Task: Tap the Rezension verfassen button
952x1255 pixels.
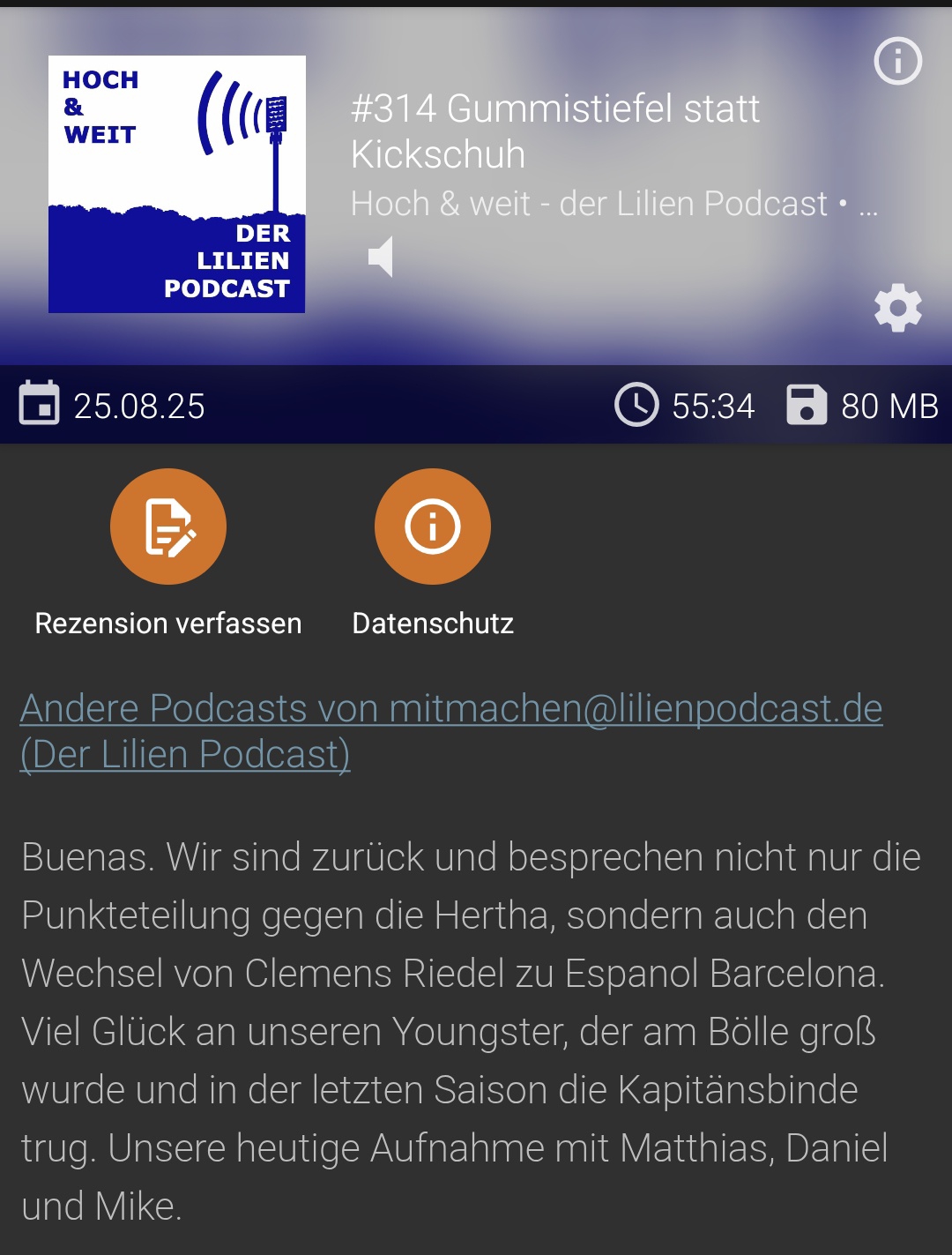Action: tap(168, 527)
